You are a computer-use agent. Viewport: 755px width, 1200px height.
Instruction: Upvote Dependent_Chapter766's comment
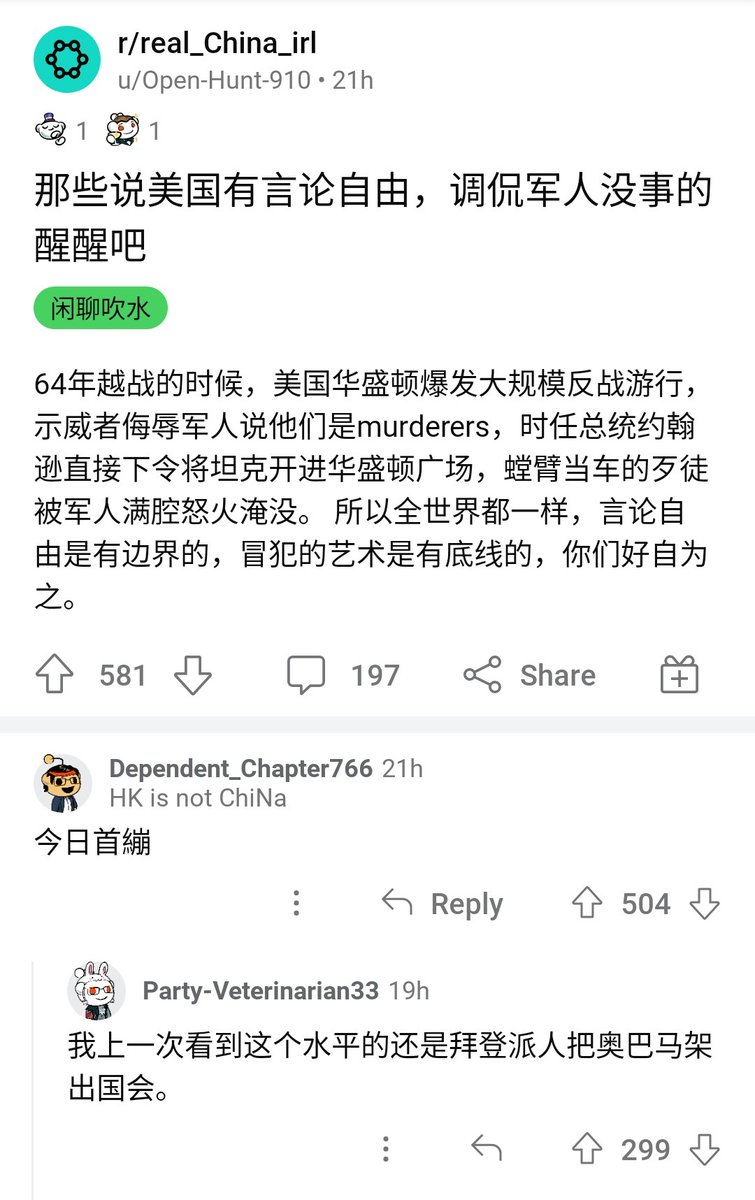tap(587, 904)
